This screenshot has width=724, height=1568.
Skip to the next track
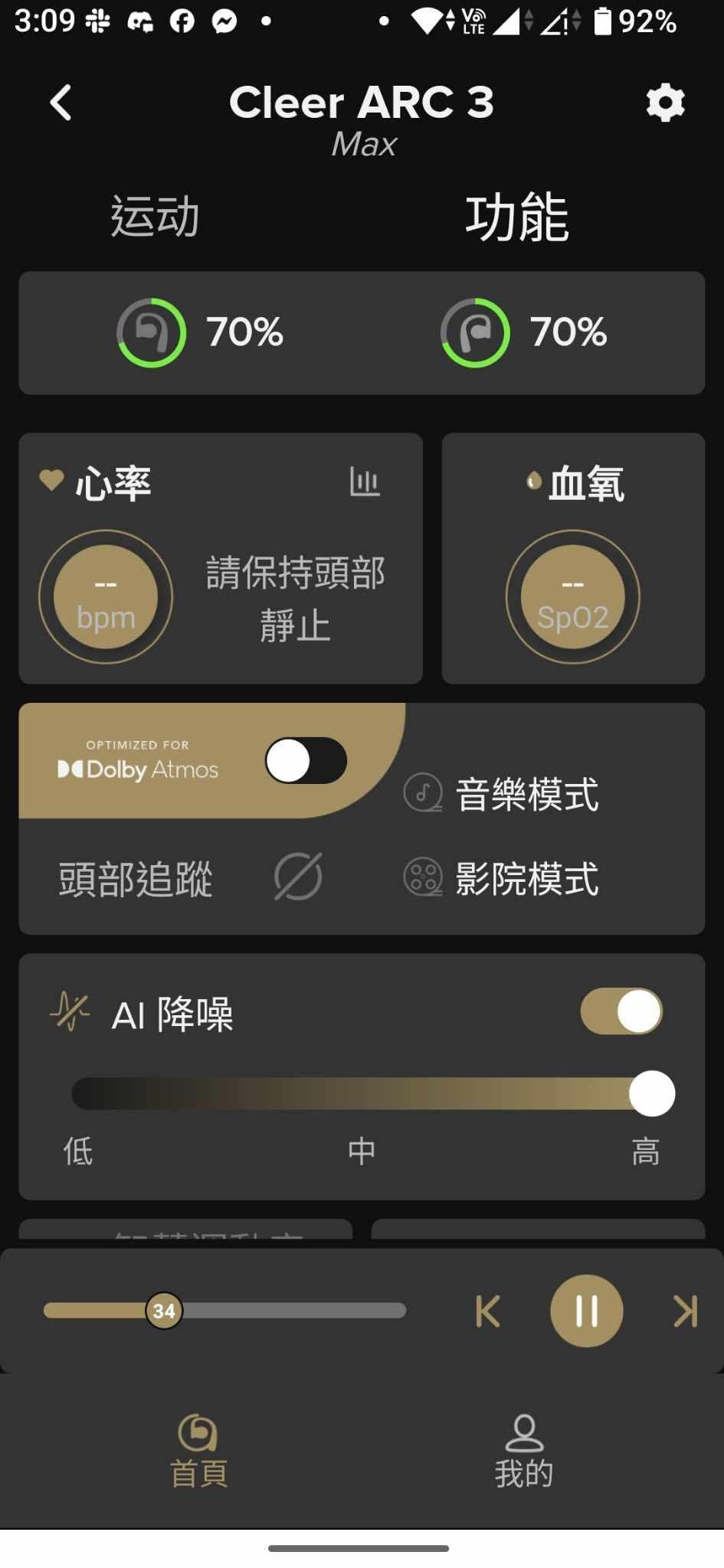pos(685,1311)
